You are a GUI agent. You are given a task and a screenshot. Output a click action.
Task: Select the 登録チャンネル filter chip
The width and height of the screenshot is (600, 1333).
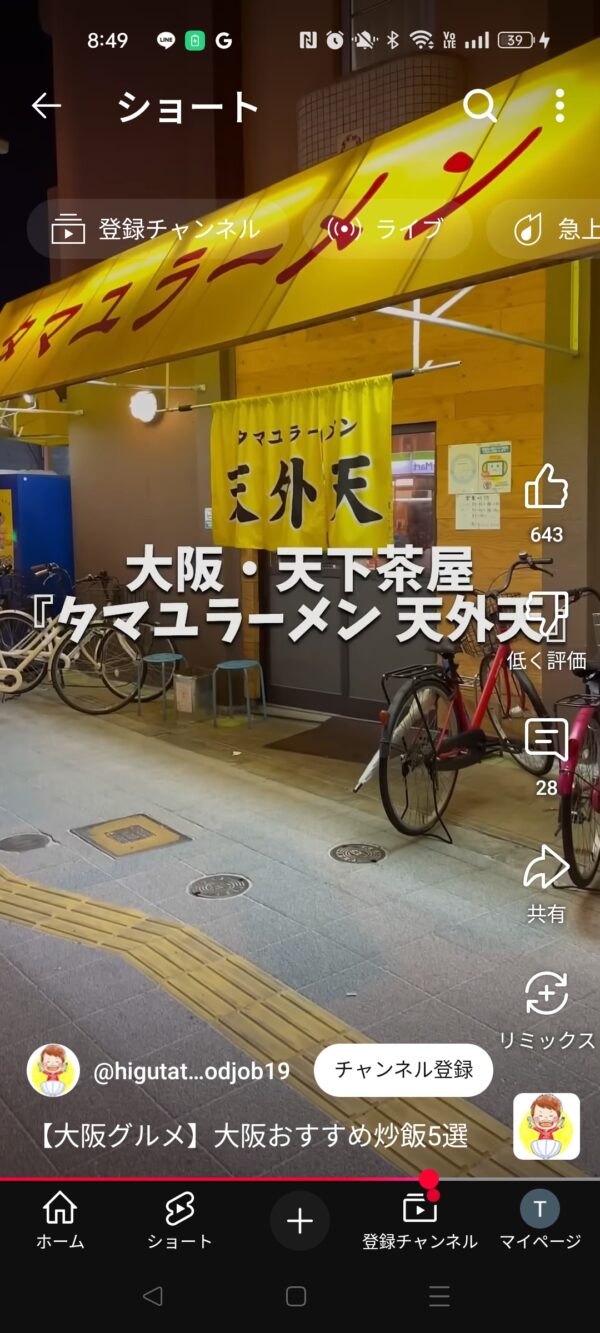click(x=157, y=229)
